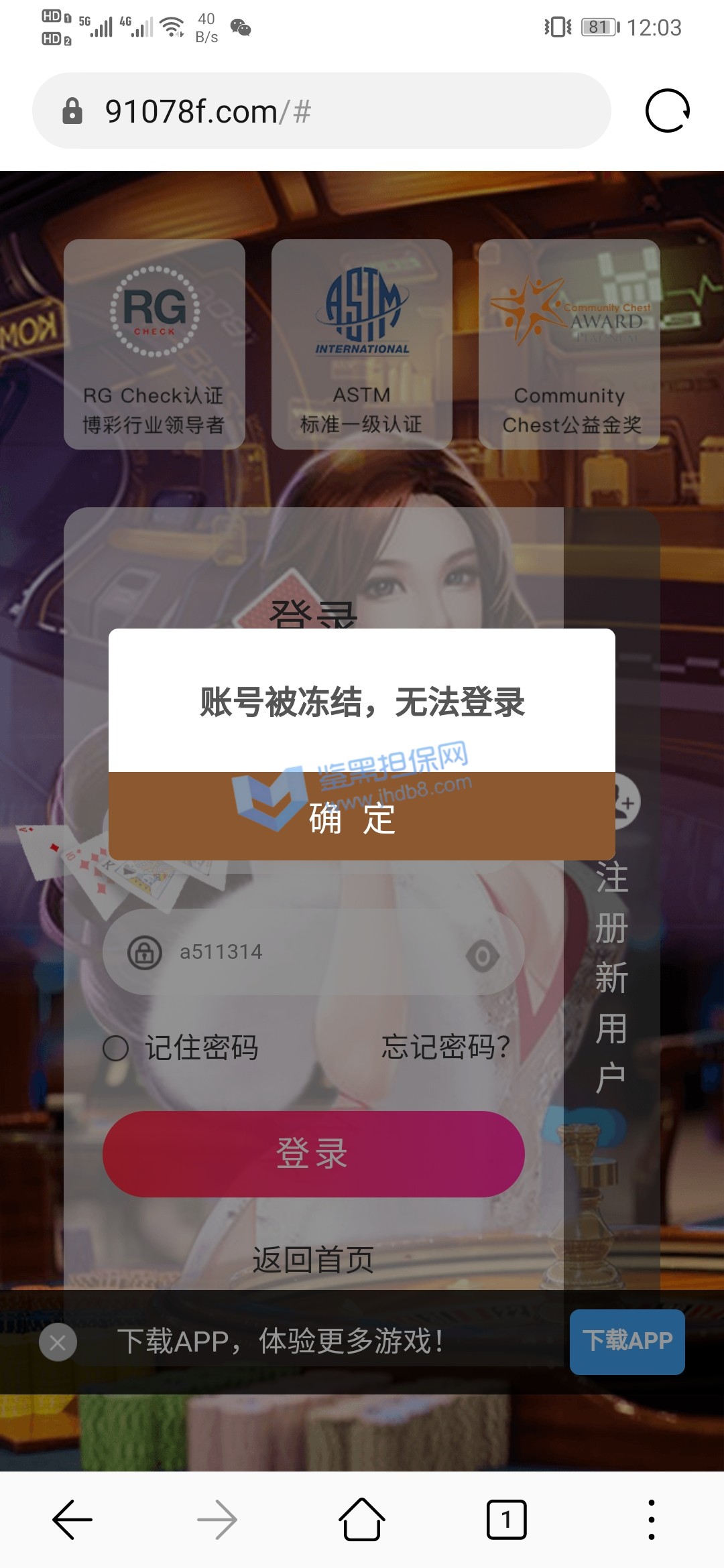Open 忘记密码? password recovery link
724x1568 pixels.
[446, 1047]
